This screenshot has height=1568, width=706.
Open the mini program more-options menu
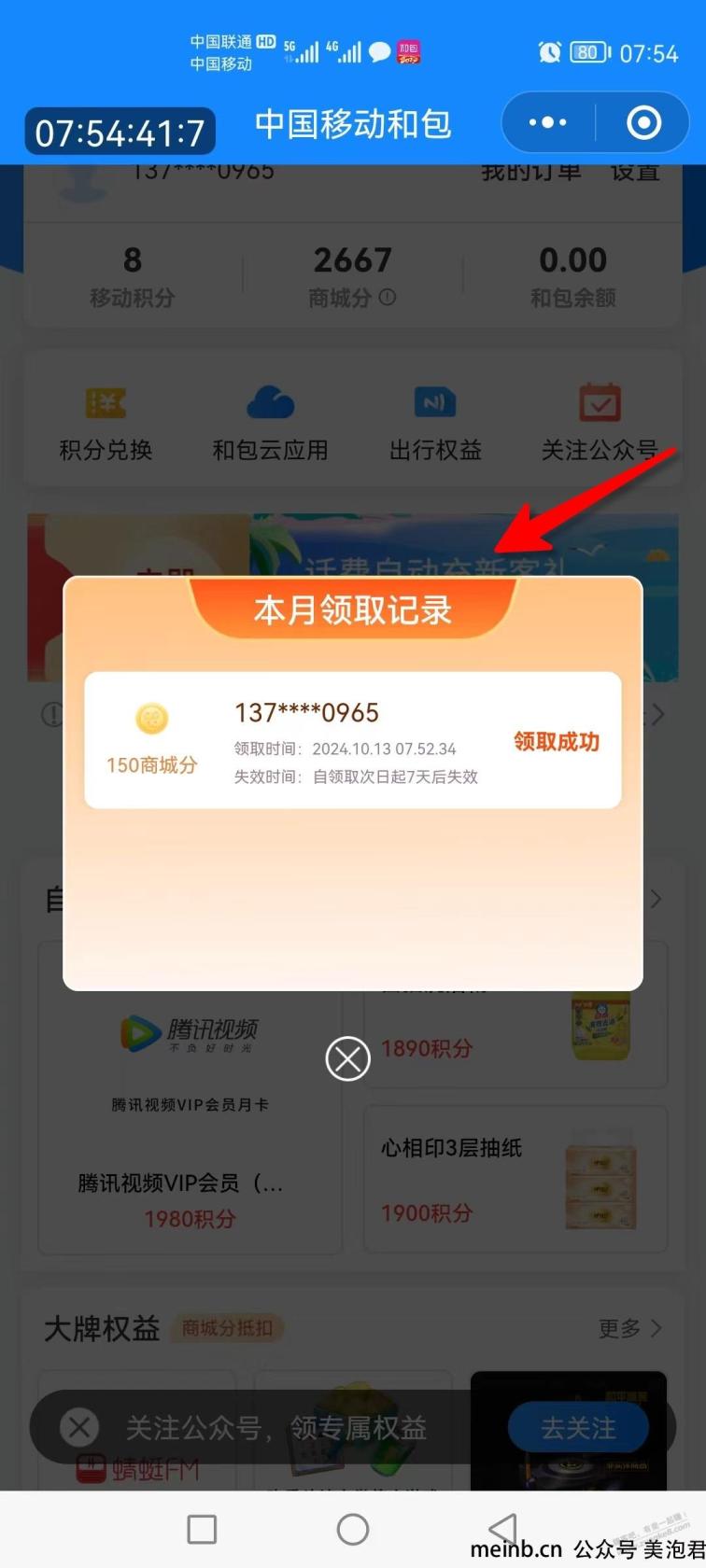click(547, 122)
